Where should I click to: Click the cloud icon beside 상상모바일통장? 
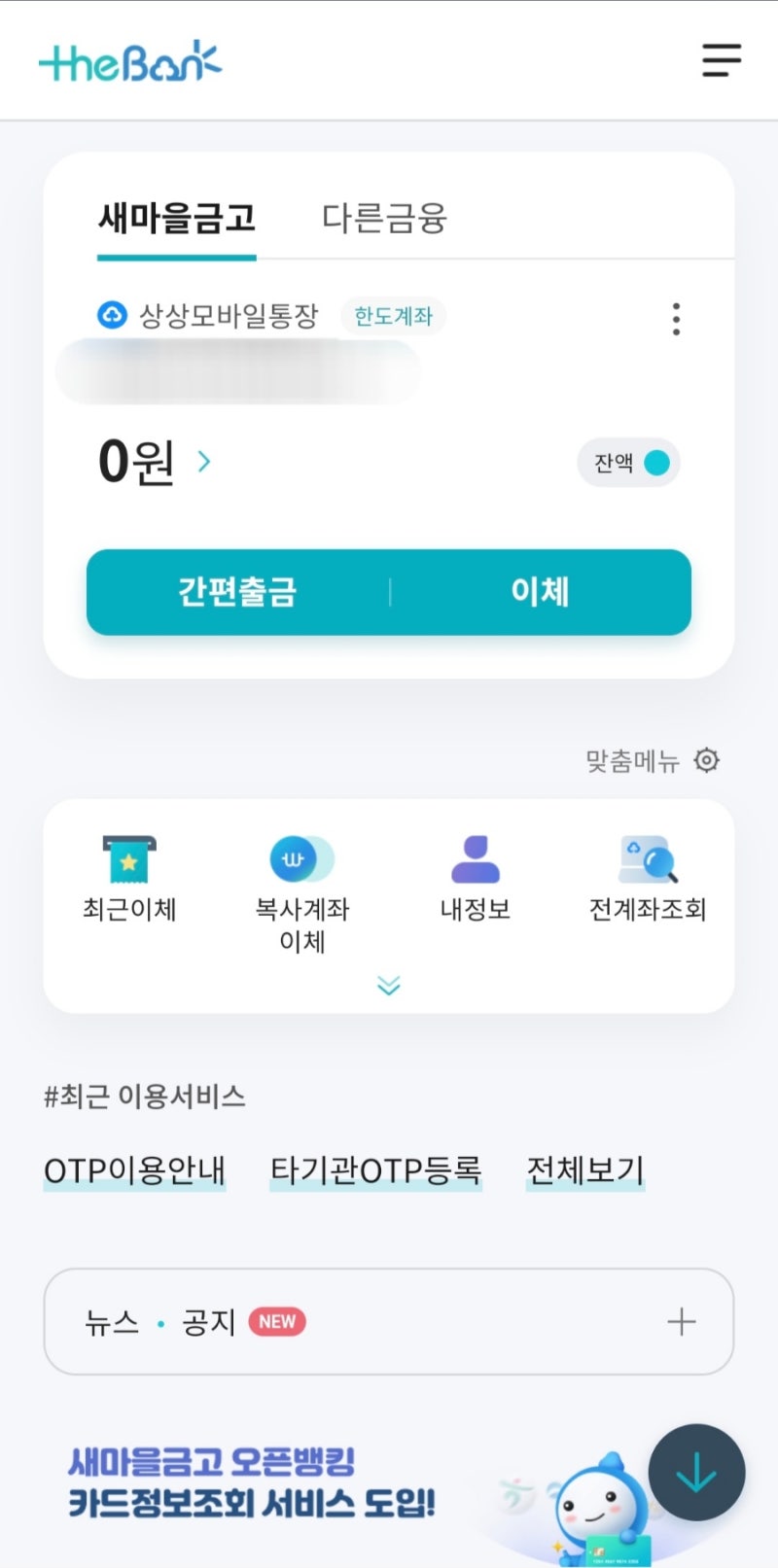(x=112, y=315)
